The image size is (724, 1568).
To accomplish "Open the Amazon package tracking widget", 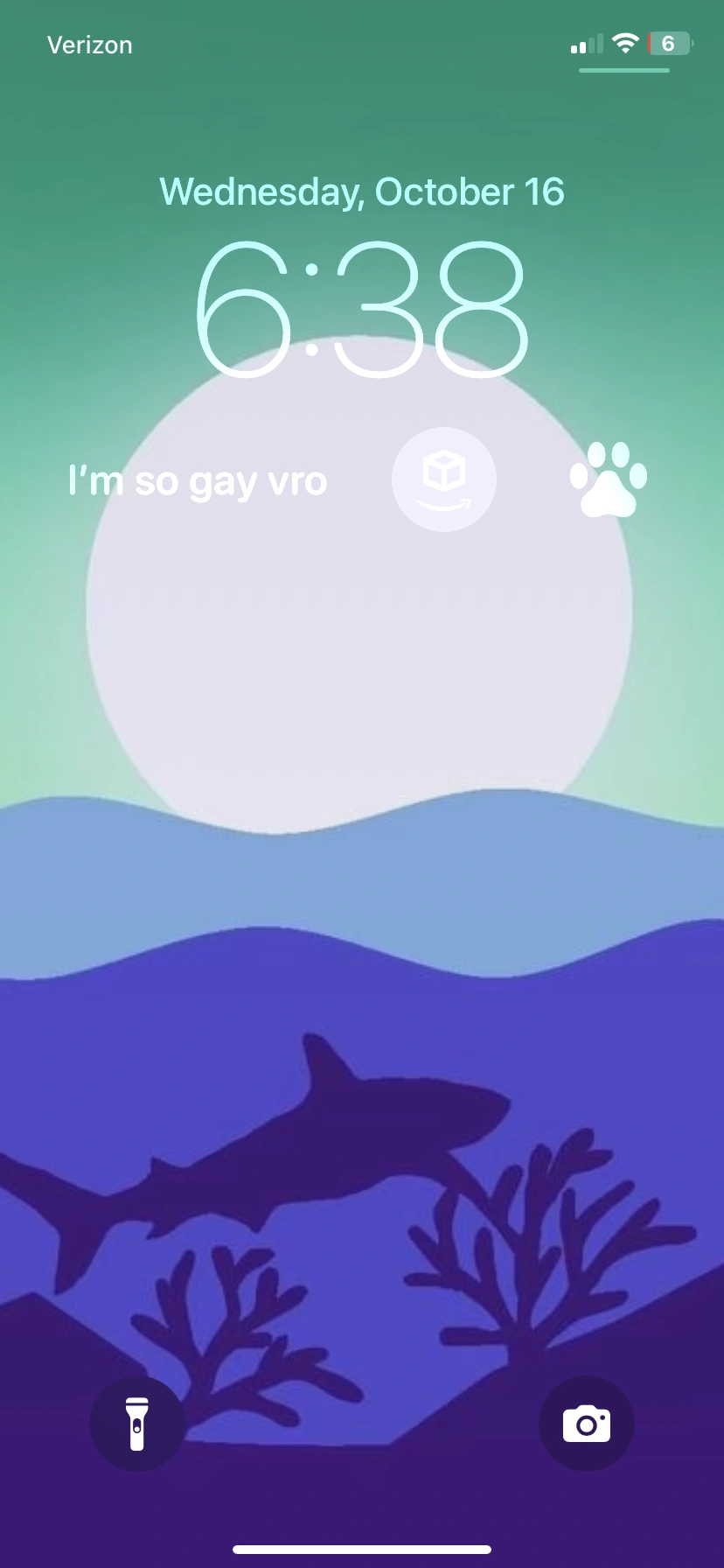I will point(444,479).
